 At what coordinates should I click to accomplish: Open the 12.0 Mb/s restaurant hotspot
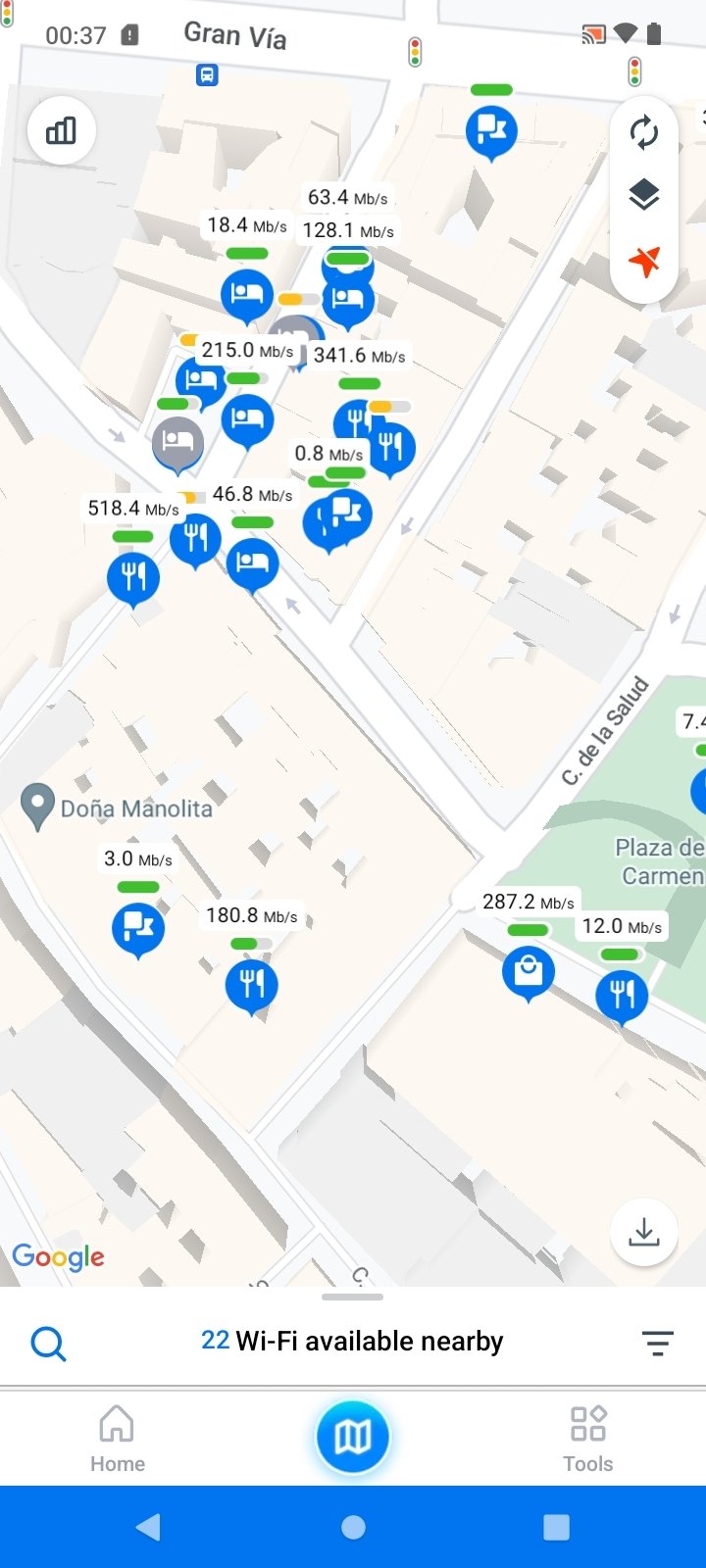pyautogui.click(x=623, y=996)
